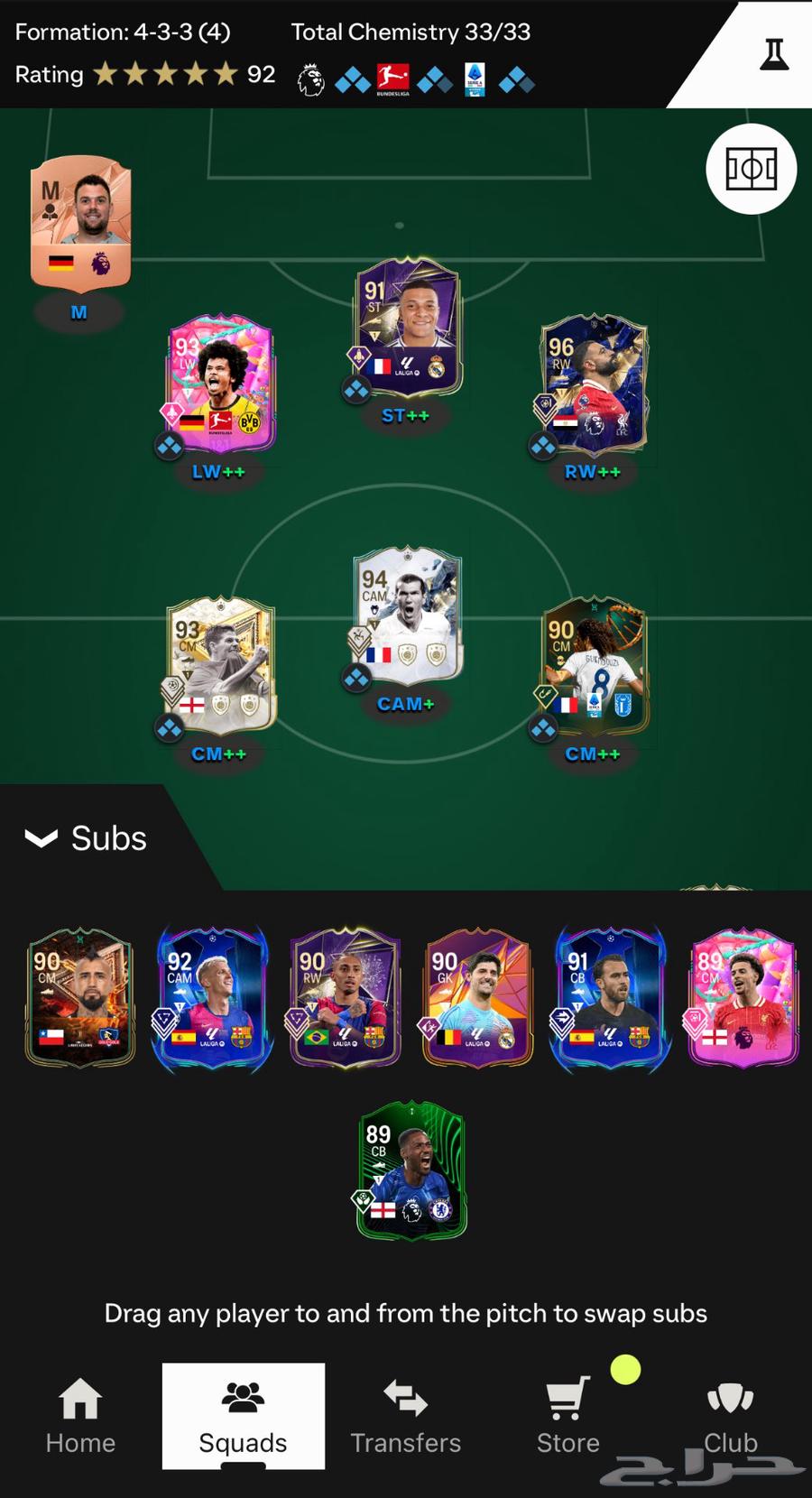Select the 90 CM card on the pitch
812x1498 pixels.
click(594, 666)
